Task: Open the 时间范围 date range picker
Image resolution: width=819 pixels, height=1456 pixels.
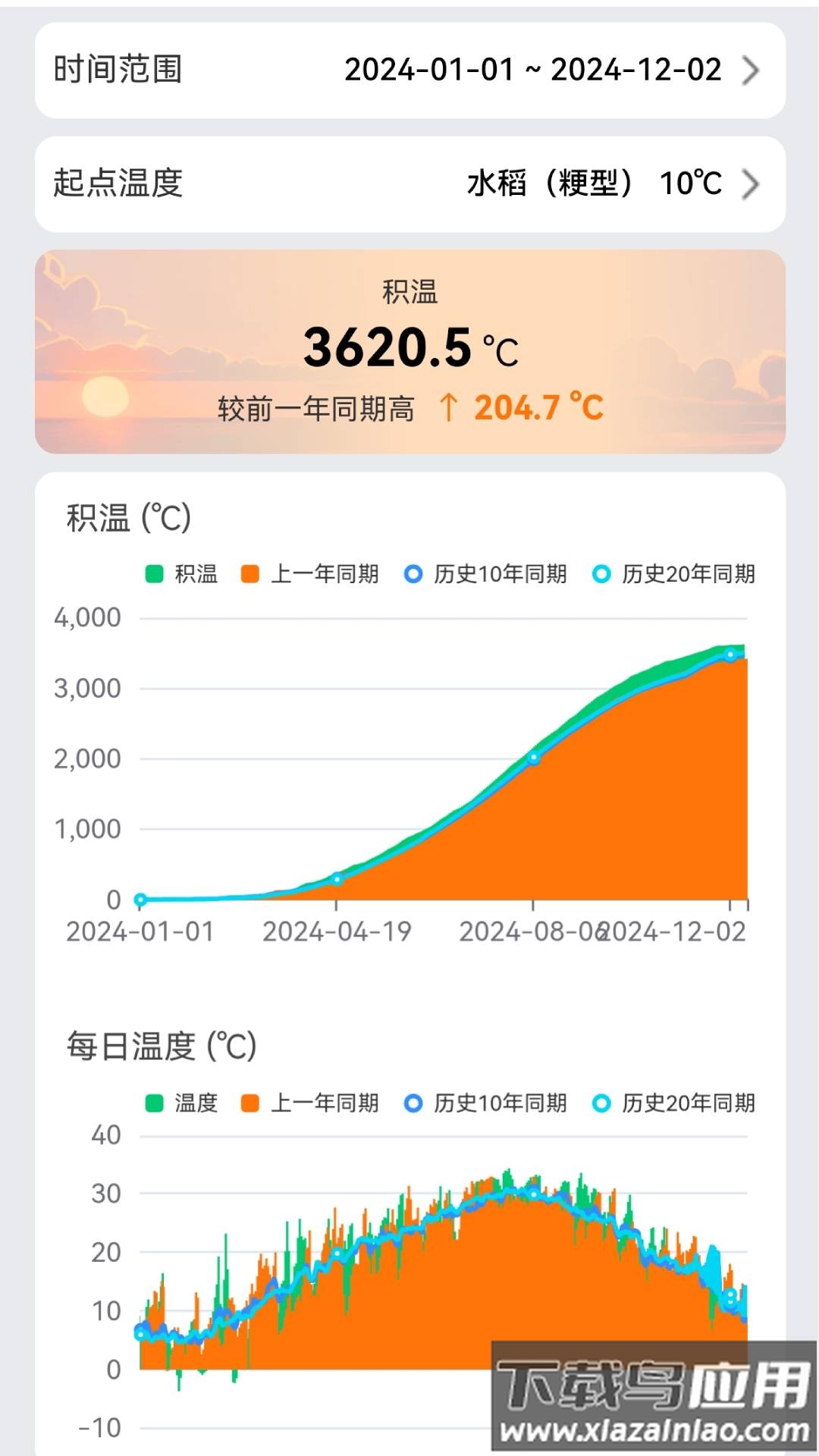Action: [409, 70]
